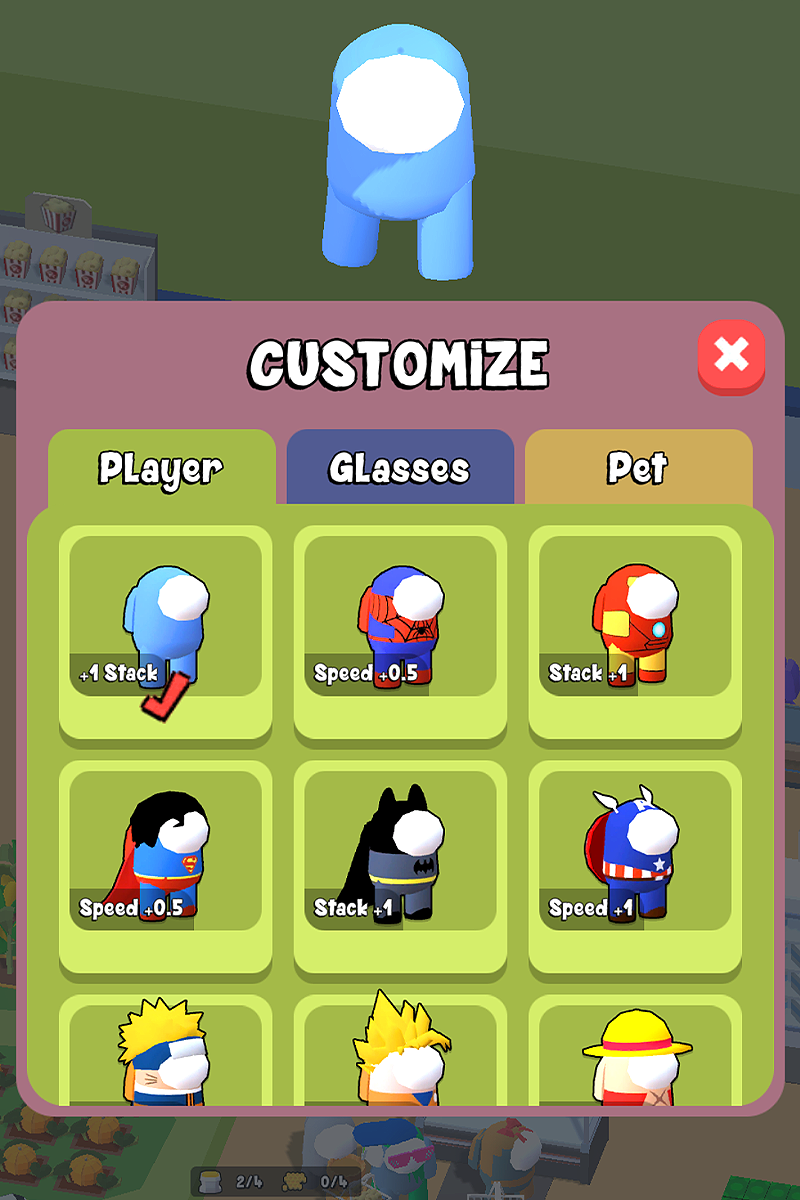Switch to the Player tab
Viewport: 800px width, 1200px height.
[x=163, y=467]
